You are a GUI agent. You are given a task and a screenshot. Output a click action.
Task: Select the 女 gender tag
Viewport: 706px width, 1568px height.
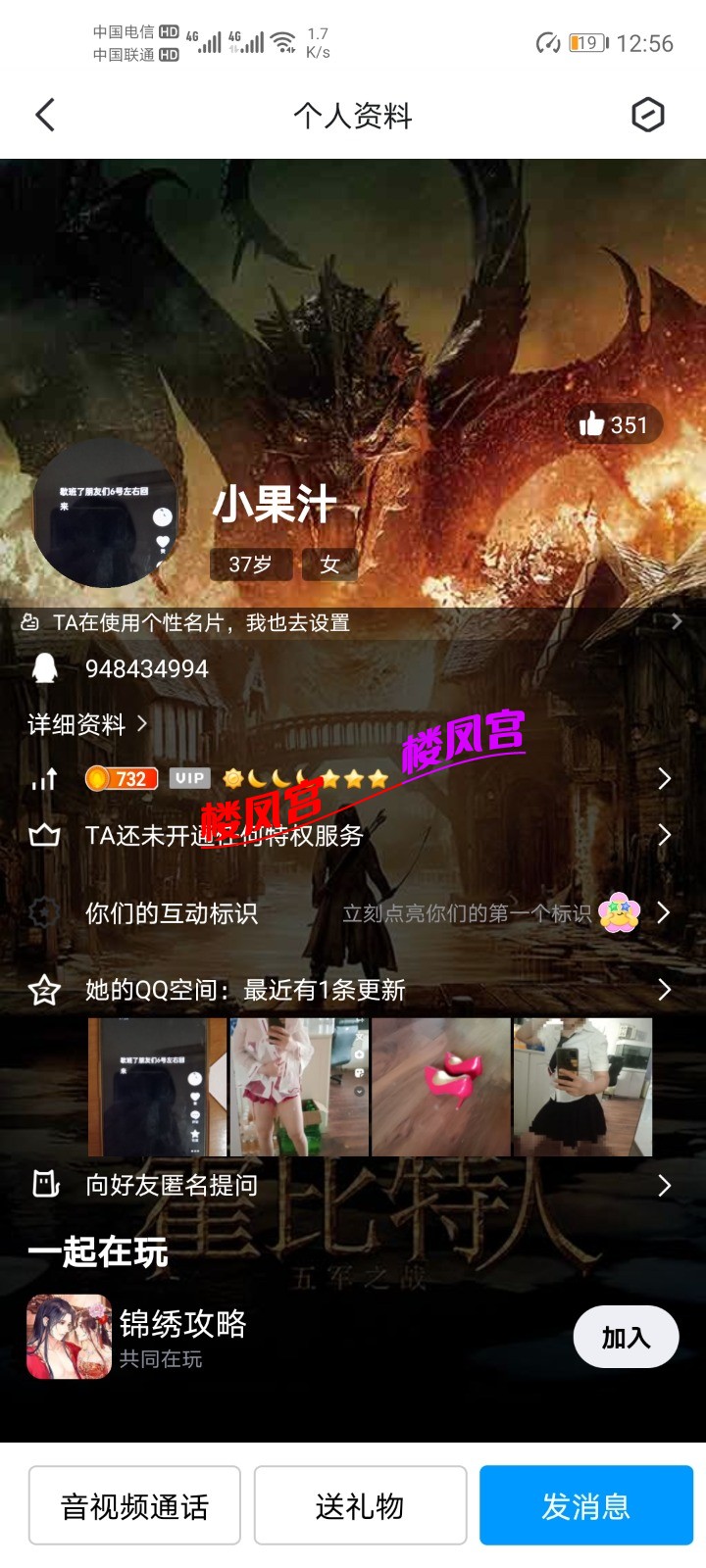[x=328, y=564]
